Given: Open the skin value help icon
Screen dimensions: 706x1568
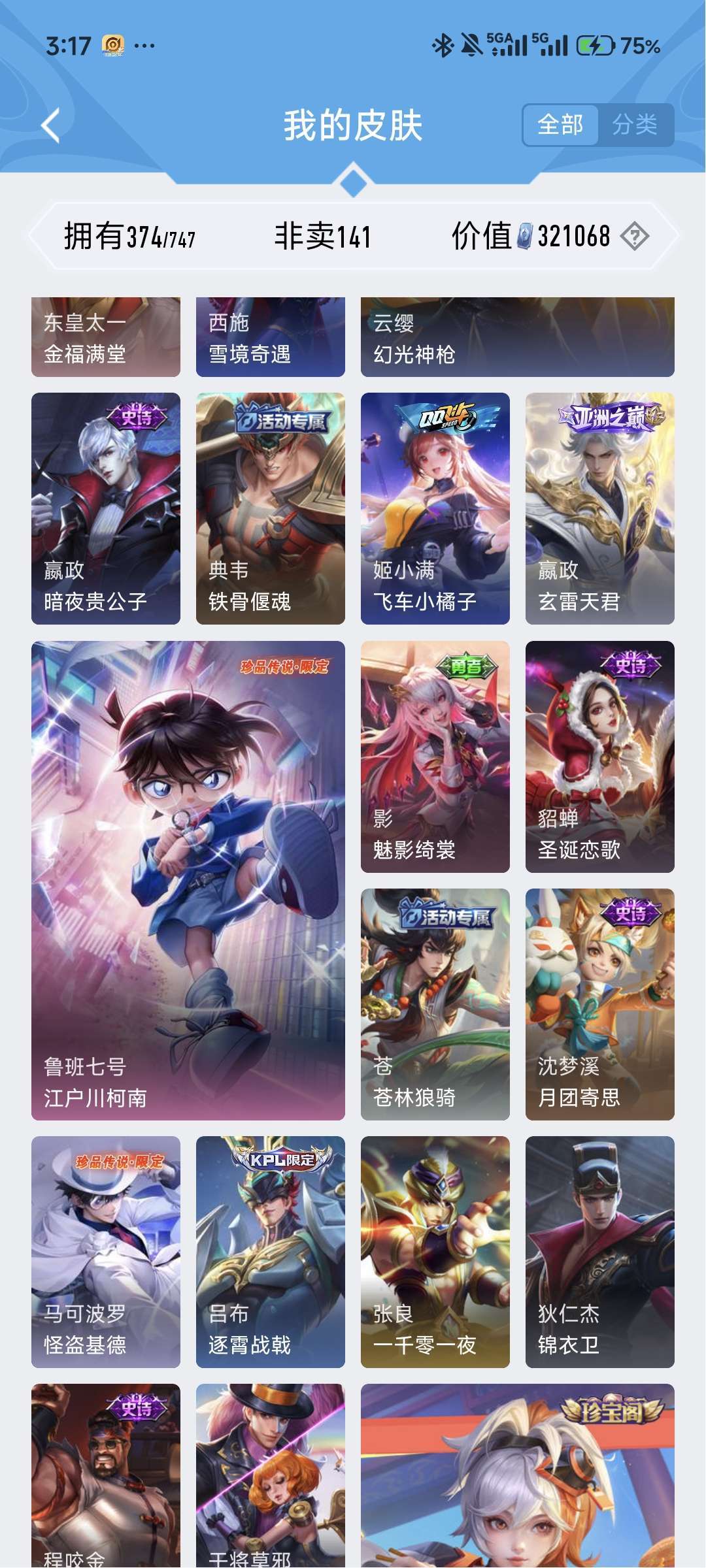Looking at the screenshot, I should coord(634,236).
